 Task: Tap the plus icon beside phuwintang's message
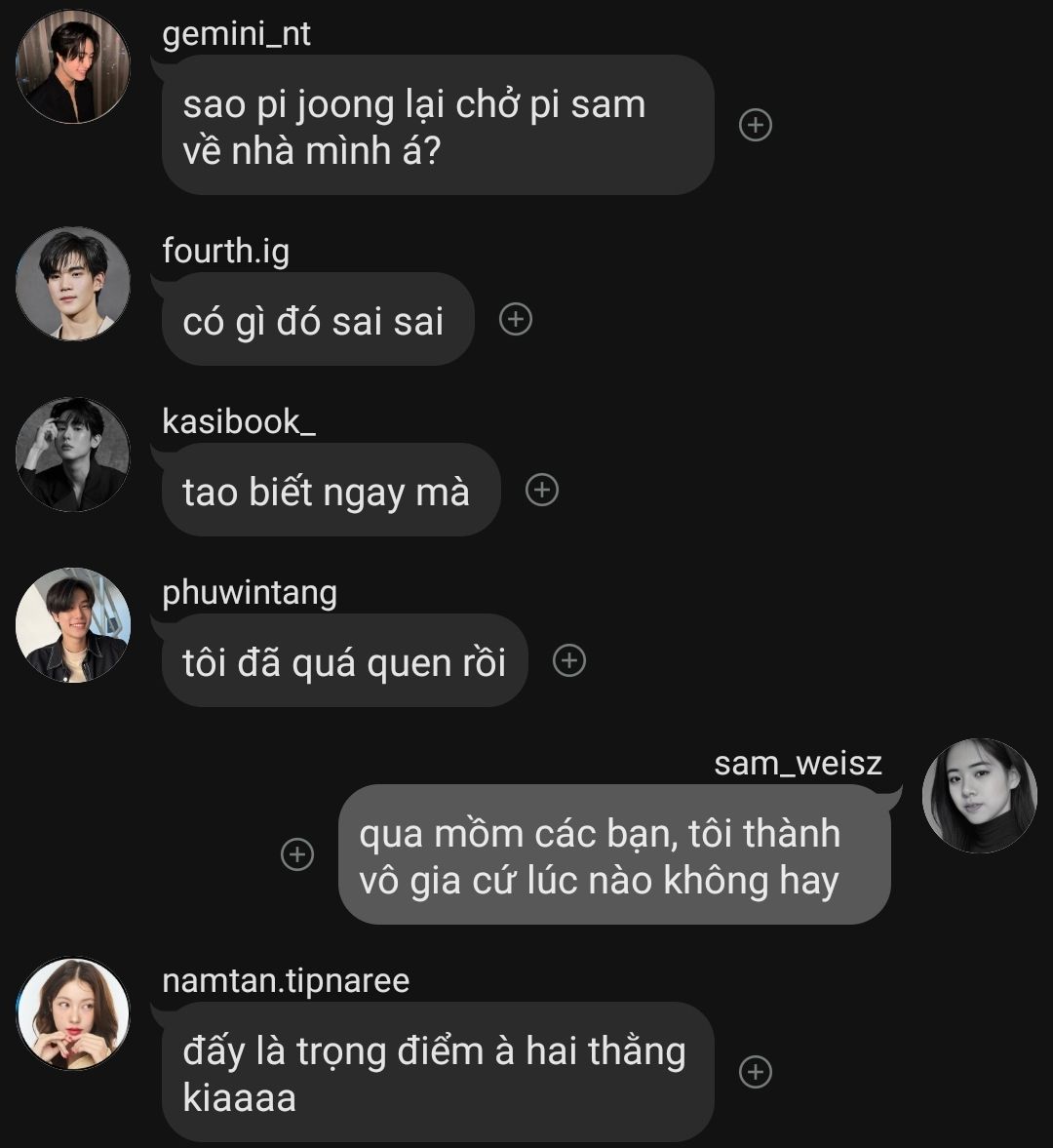[x=569, y=660]
